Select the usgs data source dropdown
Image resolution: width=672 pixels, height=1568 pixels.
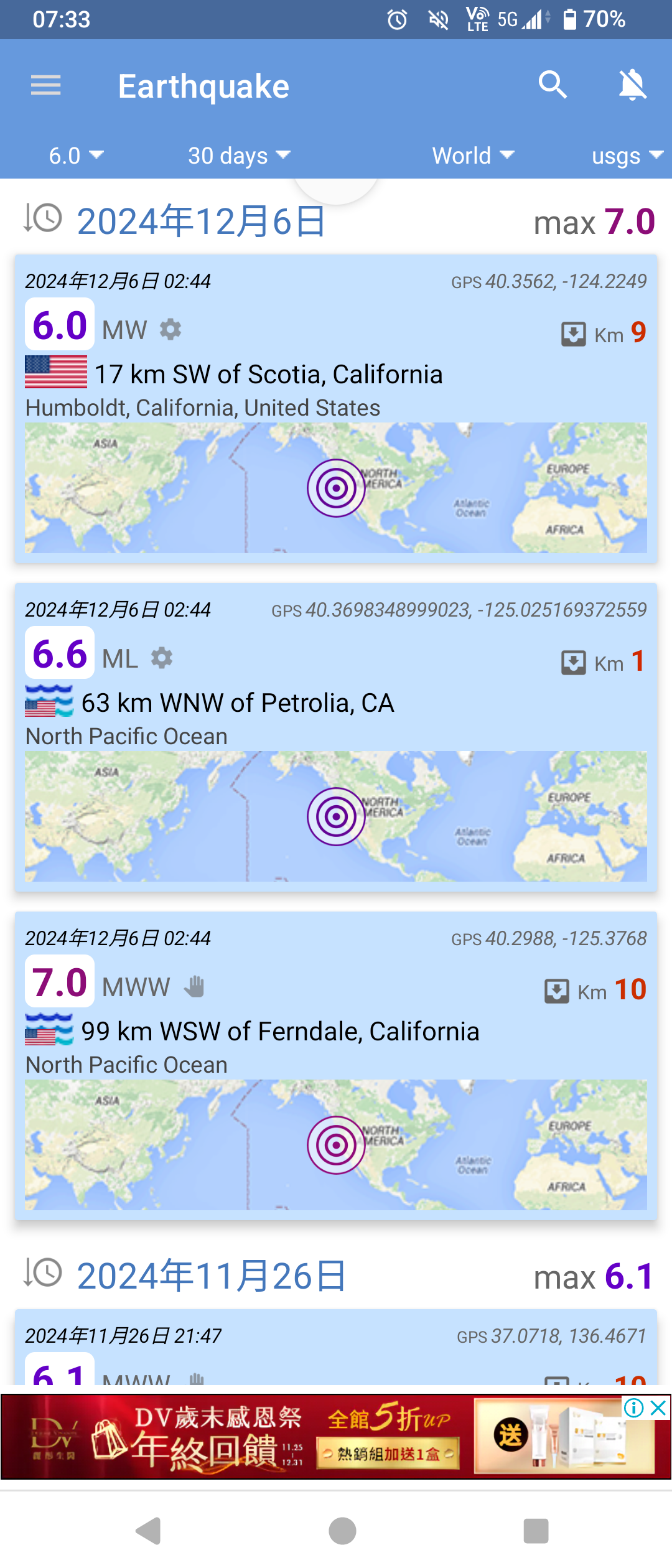[627, 156]
